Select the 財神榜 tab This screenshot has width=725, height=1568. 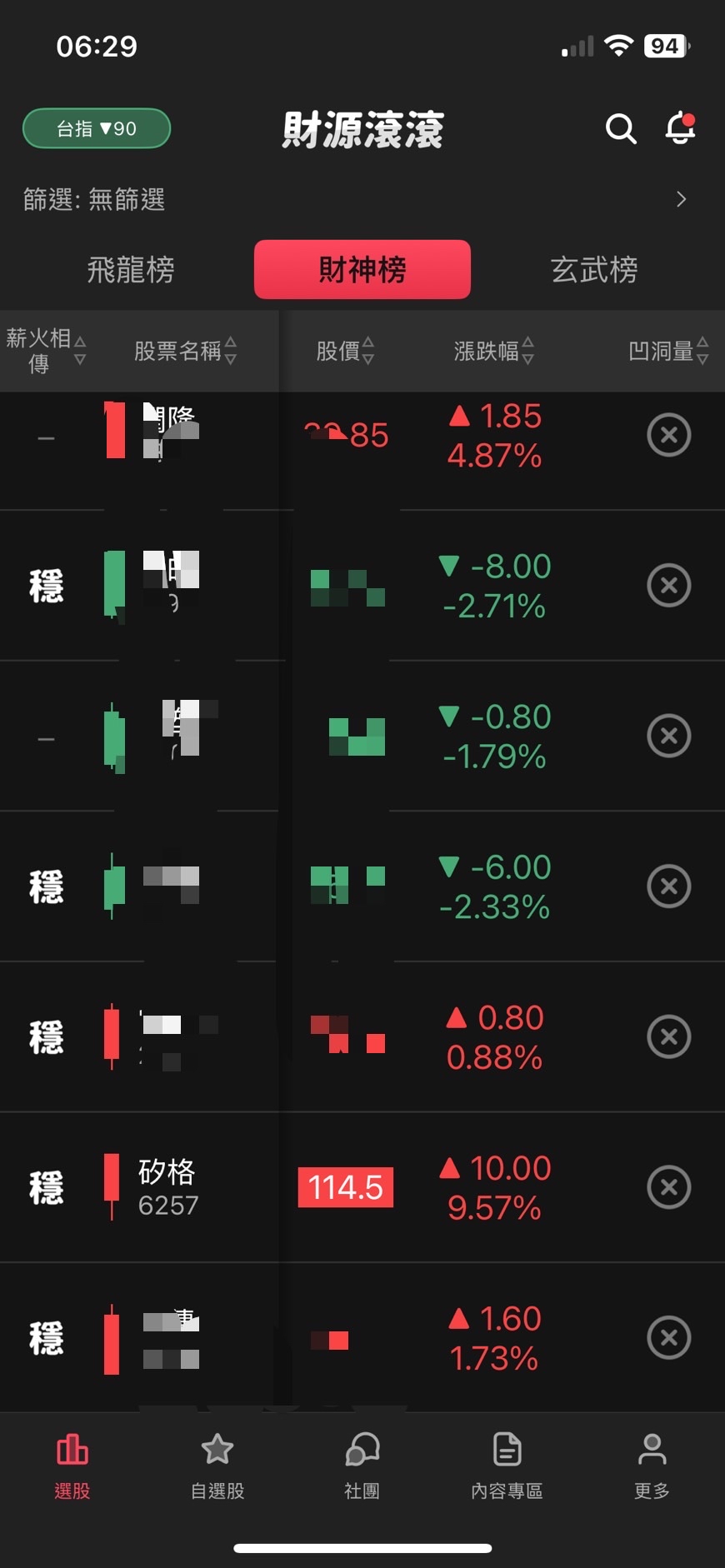(362, 270)
